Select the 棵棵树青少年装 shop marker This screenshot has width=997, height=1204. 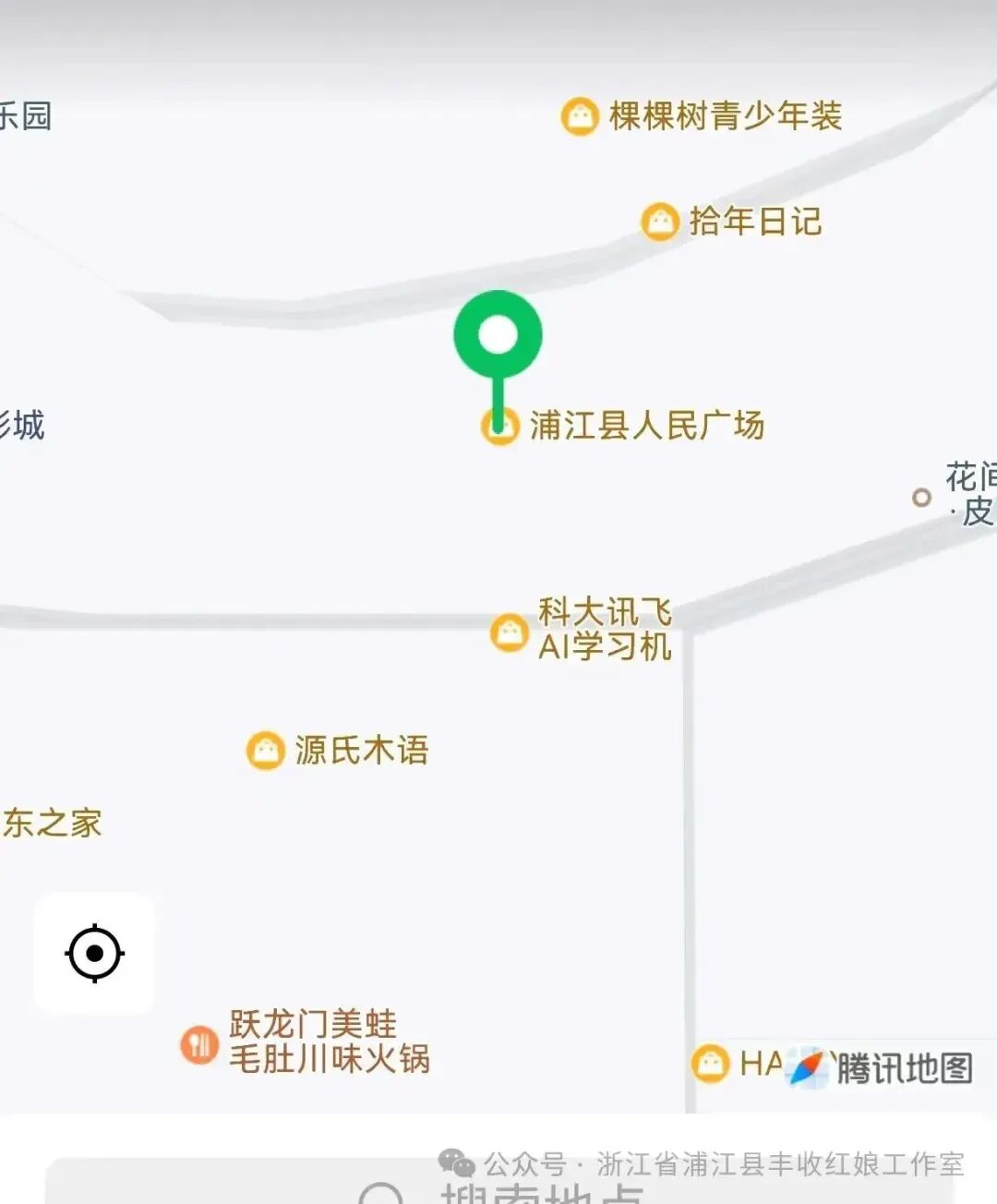coord(580,116)
